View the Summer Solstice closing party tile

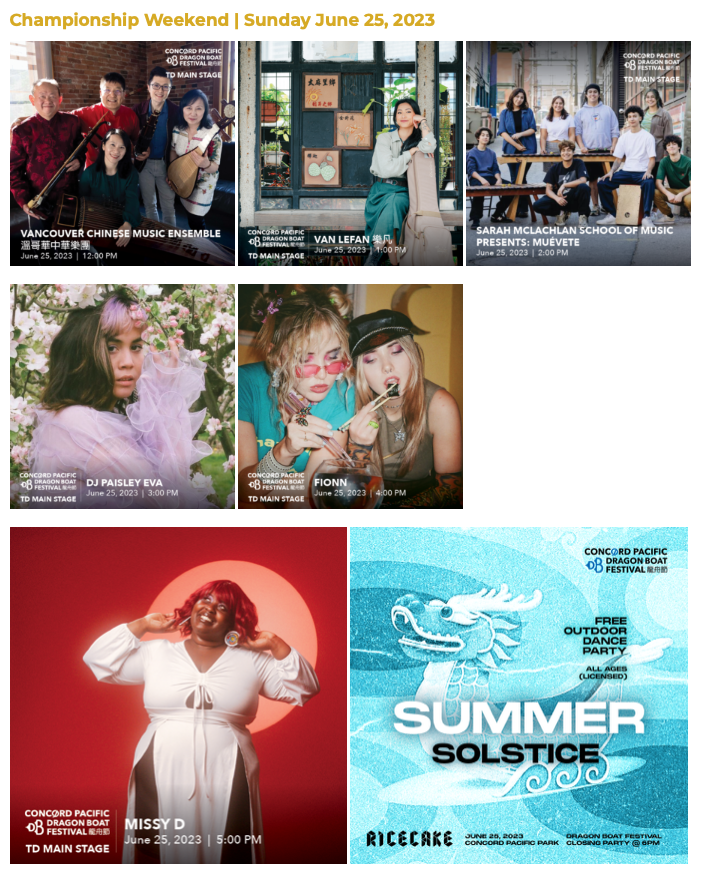tap(518, 695)
